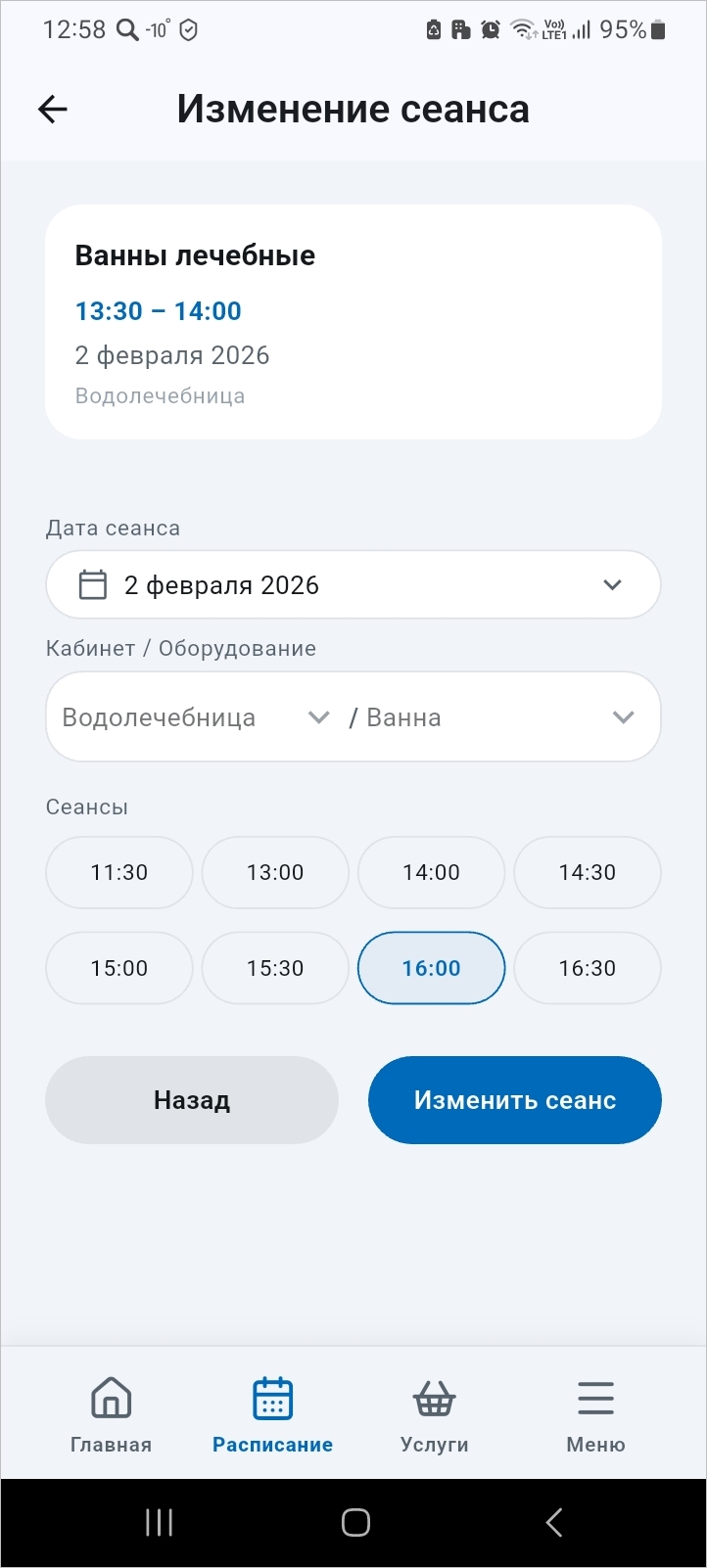
Task: Choose the 14:00 session time
Action: pyautogui.click(x=431, y=872)
